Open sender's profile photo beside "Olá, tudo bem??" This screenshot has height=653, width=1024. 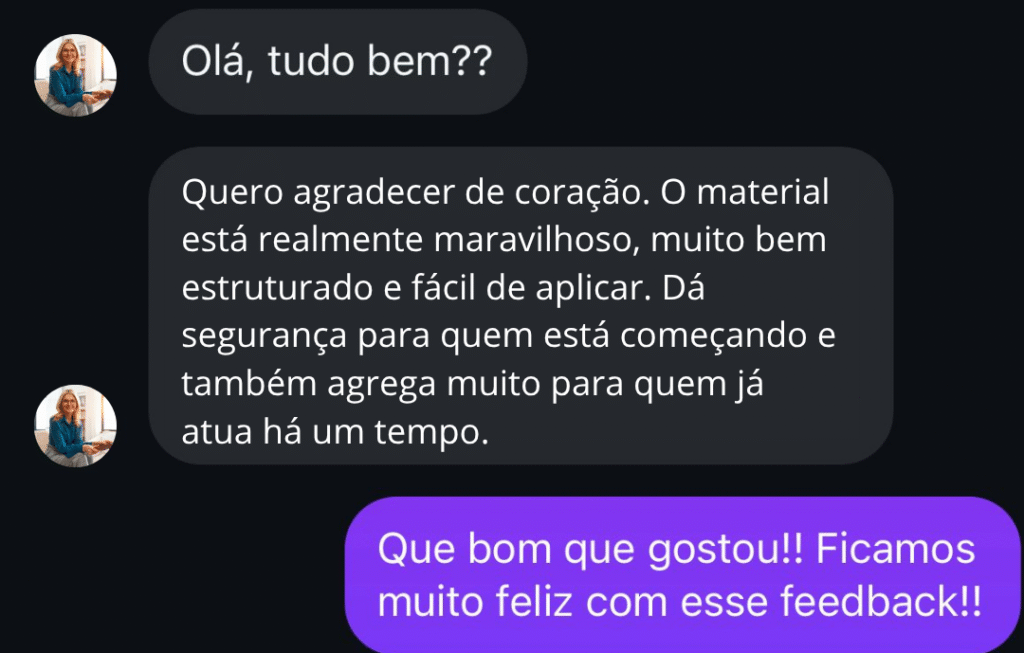point(76,75)
